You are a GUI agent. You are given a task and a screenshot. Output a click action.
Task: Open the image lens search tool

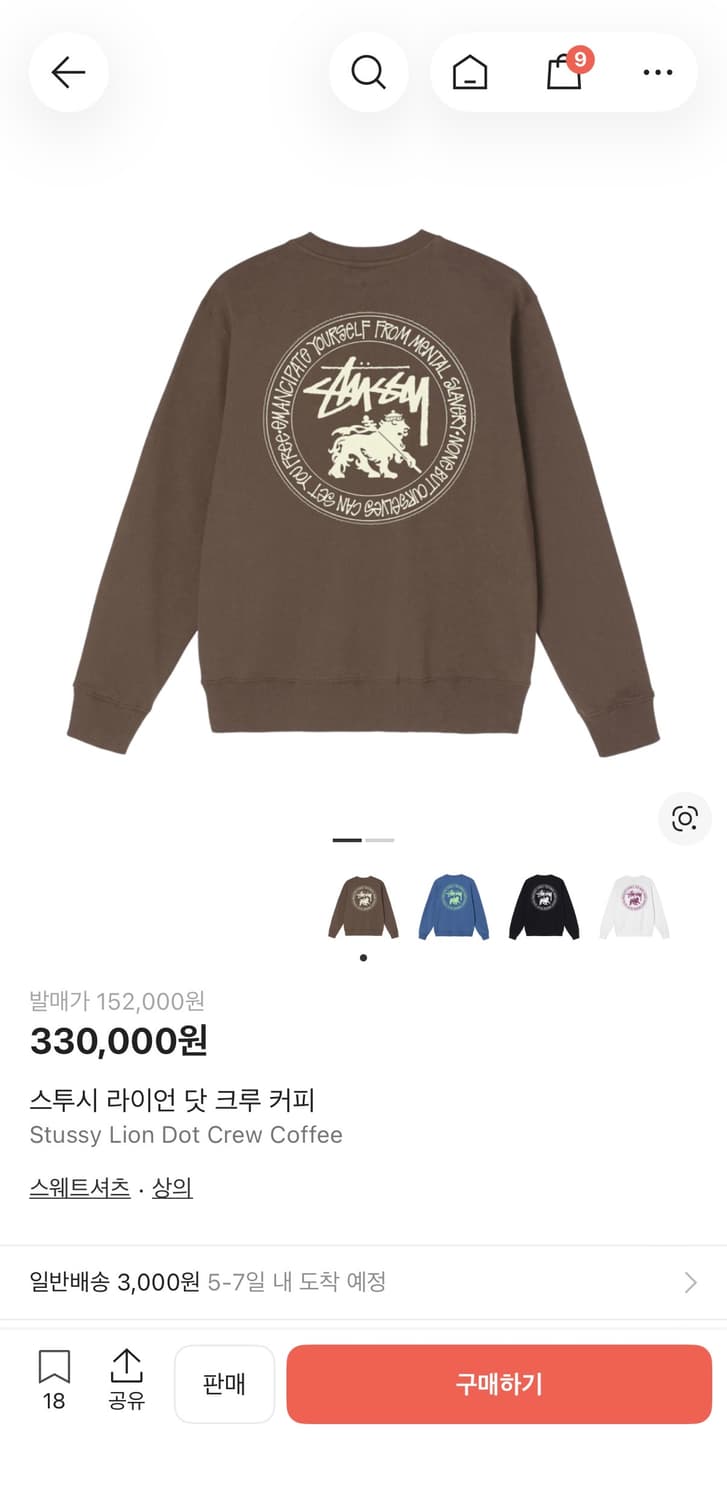click(x=684, y=819)
